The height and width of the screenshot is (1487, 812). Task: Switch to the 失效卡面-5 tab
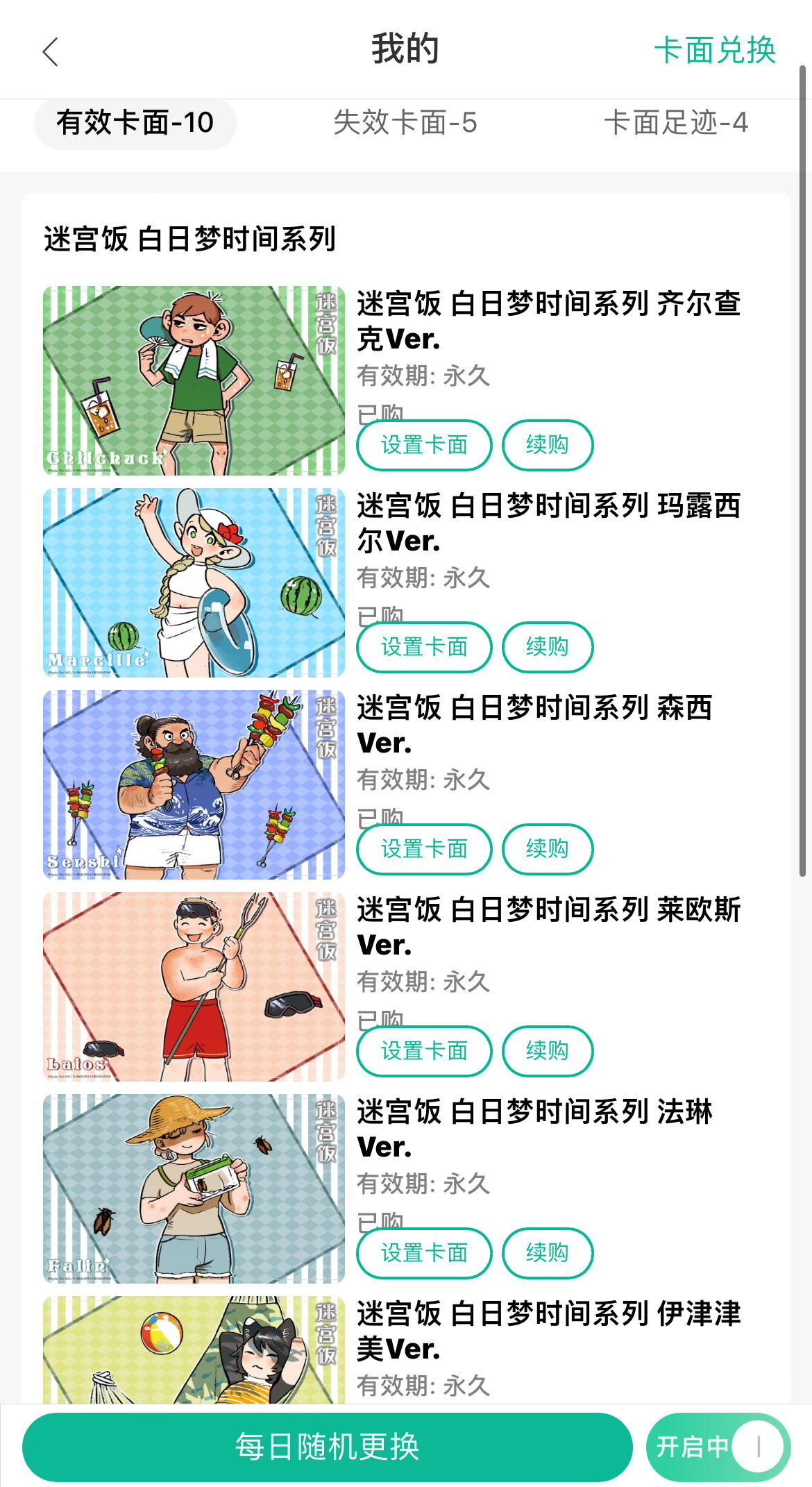[x=405, y=123]
